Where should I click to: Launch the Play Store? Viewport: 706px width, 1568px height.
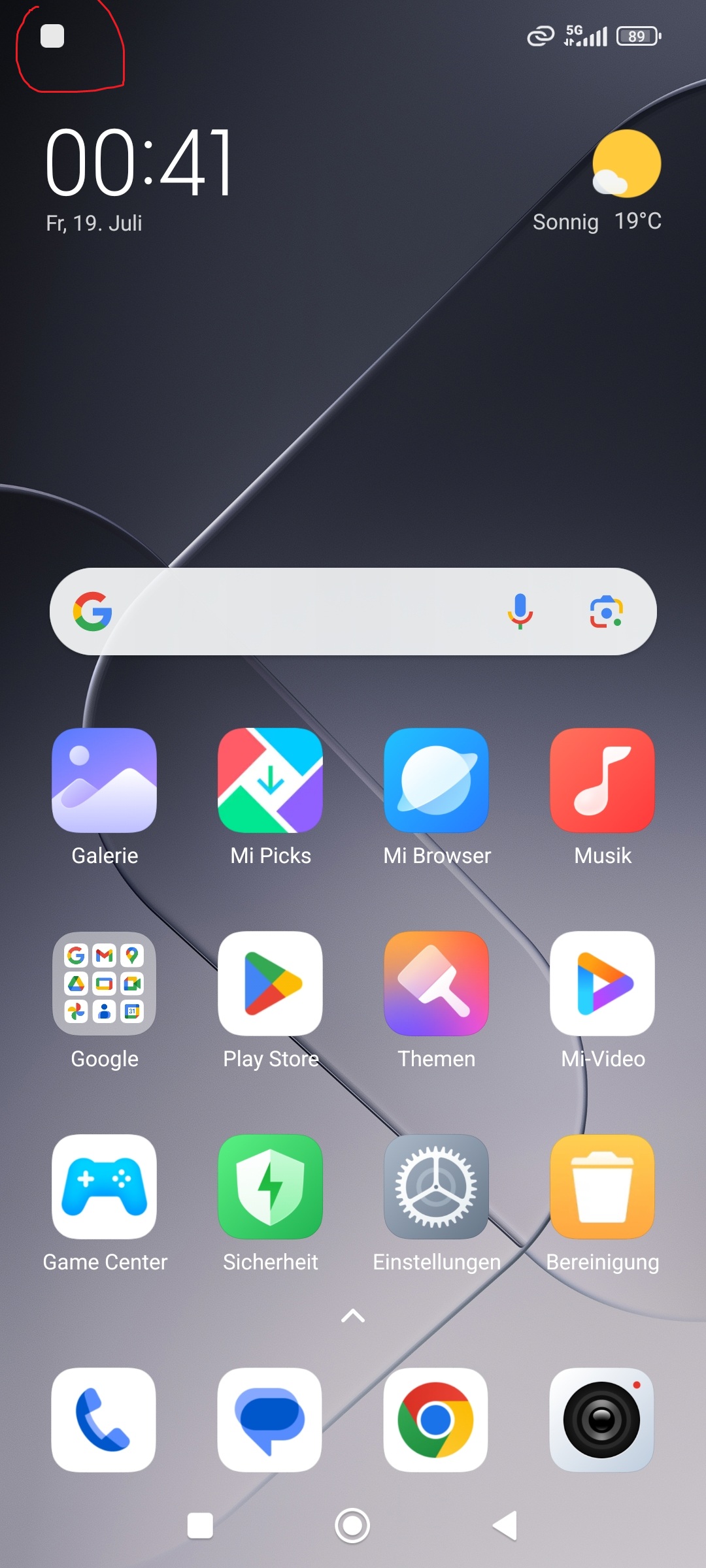coord(270,983)
